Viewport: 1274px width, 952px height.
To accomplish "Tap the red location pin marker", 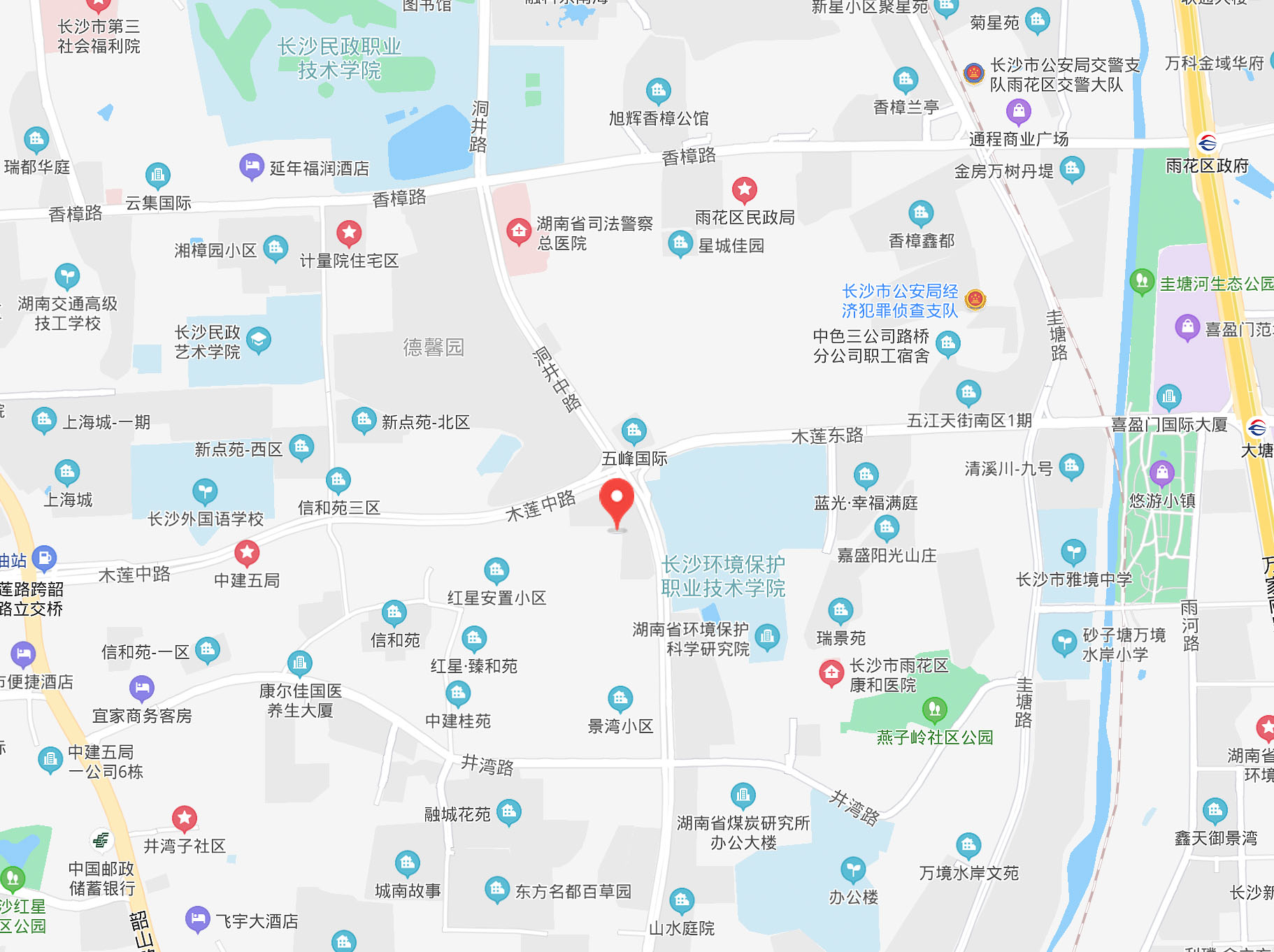I will (x=617, y=500).
